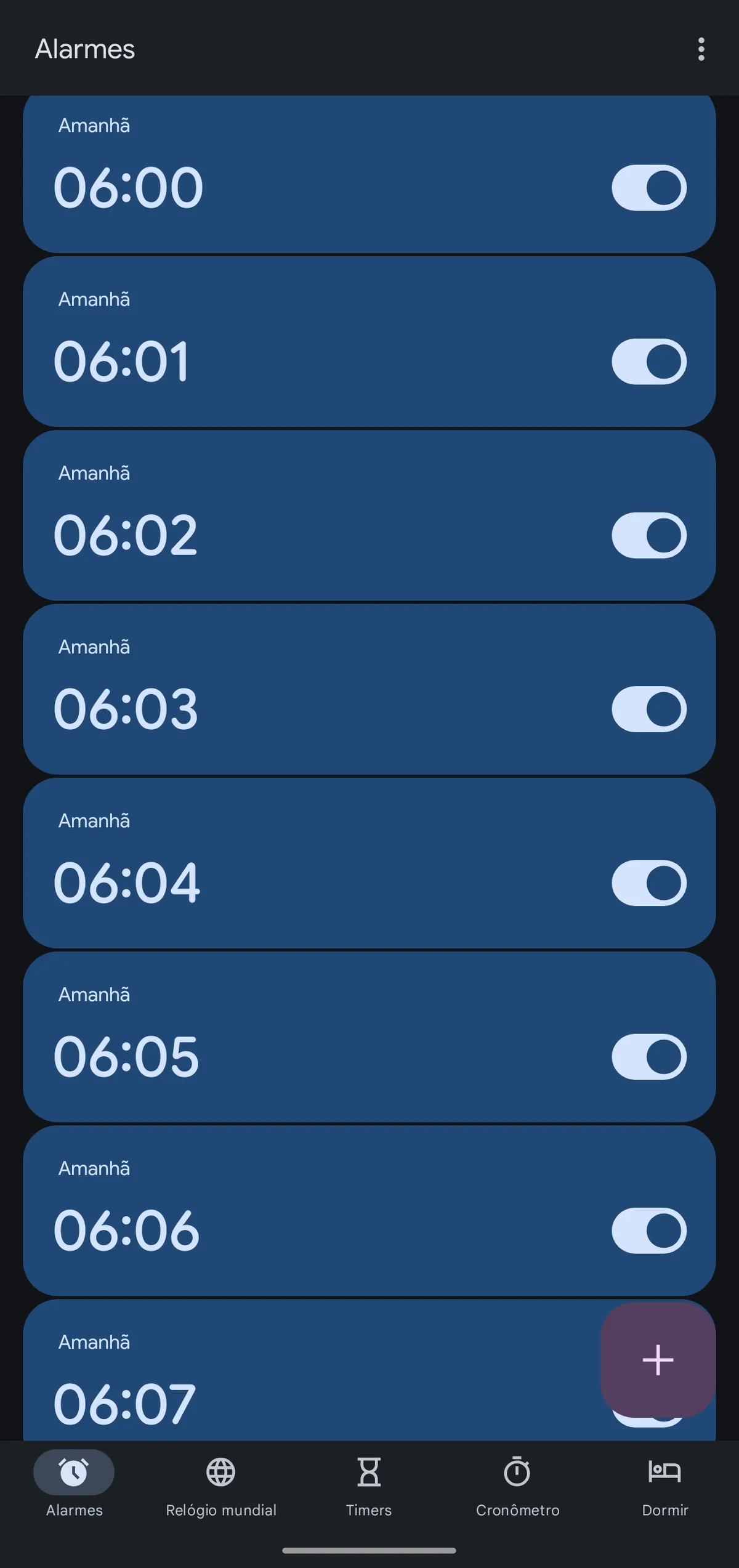Toggle the 06:06 alarm switch
This screenshot has width=739, height=1568.
point(649,1231)
